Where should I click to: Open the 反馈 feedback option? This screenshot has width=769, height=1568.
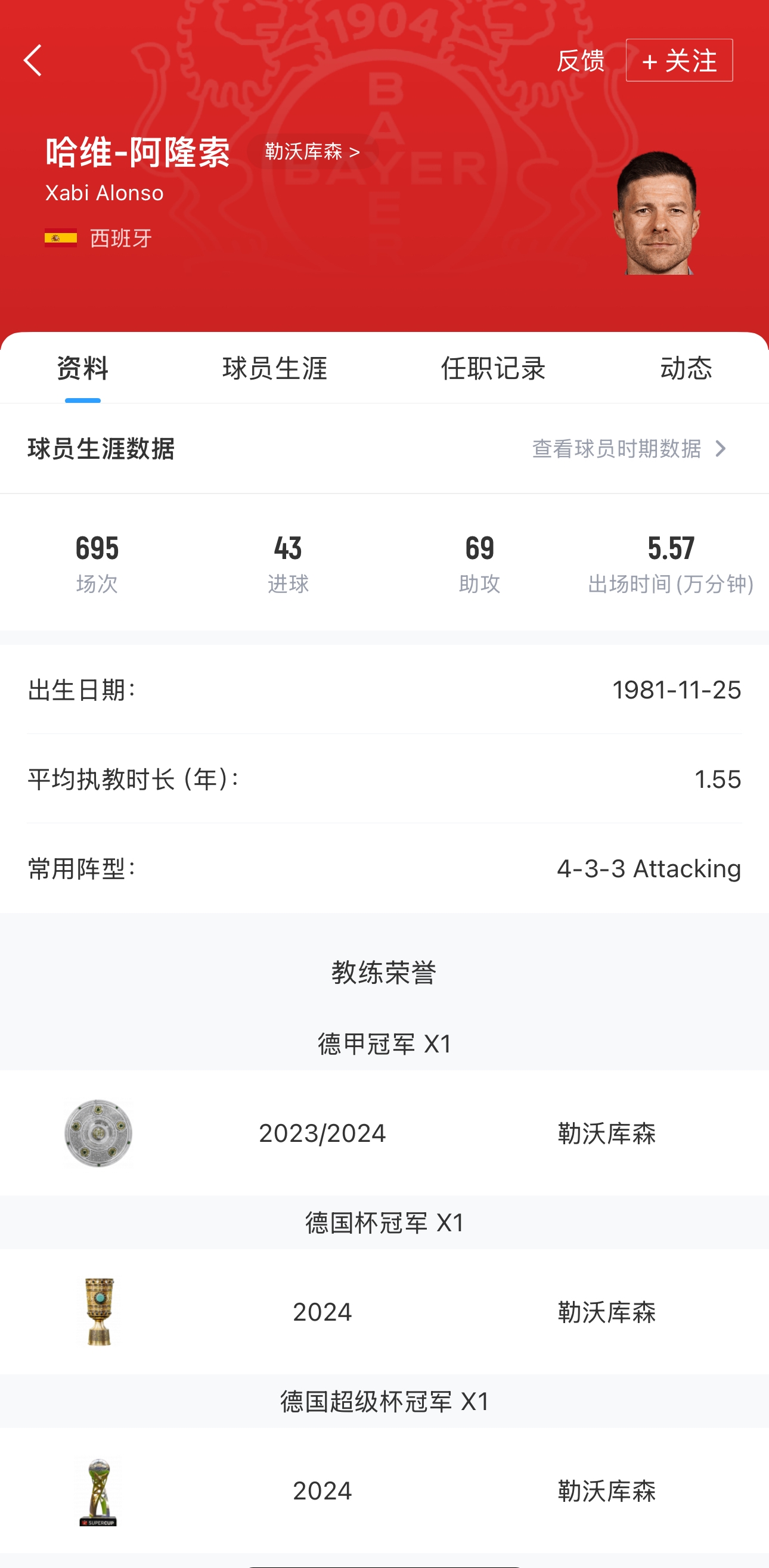pos(579,61)
